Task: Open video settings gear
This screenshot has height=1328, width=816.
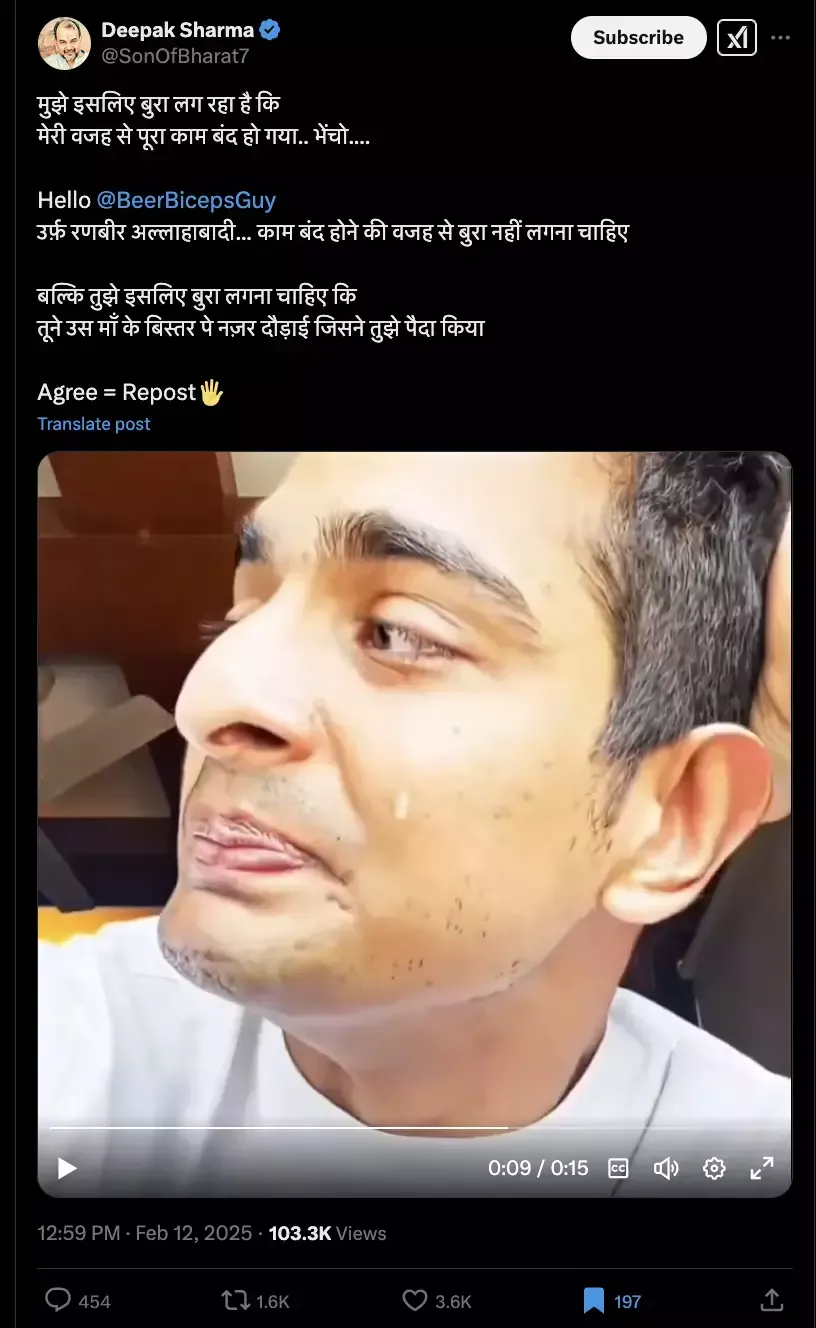Action: 714,1168
